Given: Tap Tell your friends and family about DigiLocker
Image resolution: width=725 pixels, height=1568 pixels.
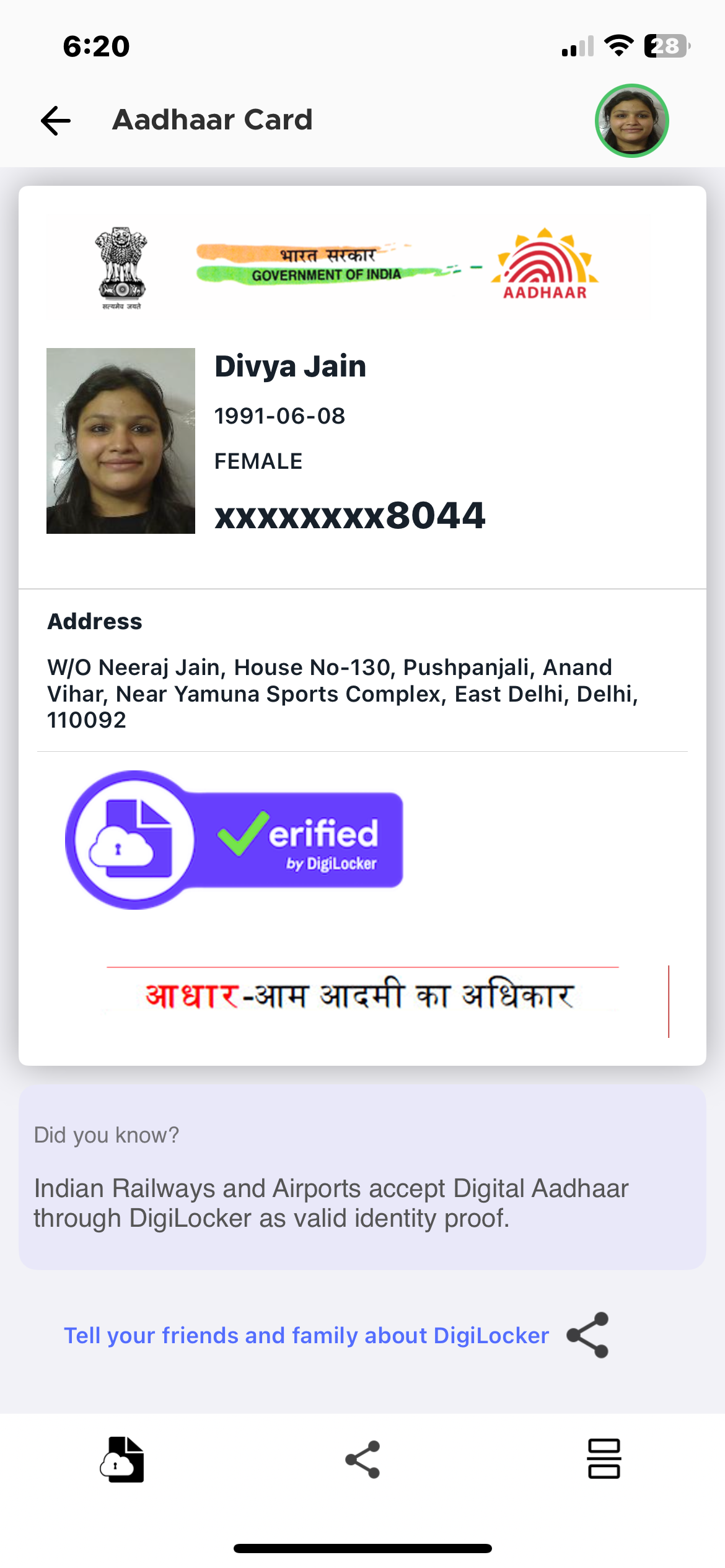Looking at the screenshot, I should [x=307, y=1336].
